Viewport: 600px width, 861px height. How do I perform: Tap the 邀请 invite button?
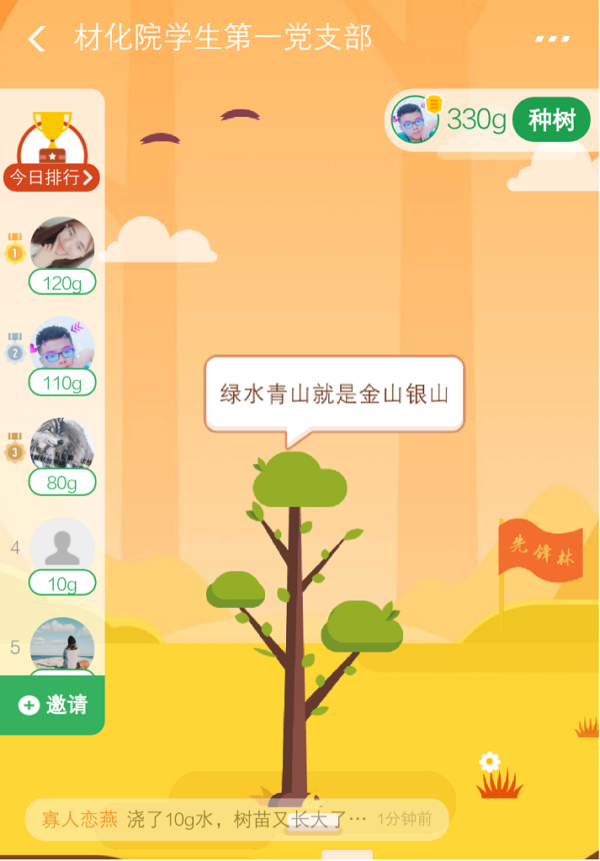point(53,705)
